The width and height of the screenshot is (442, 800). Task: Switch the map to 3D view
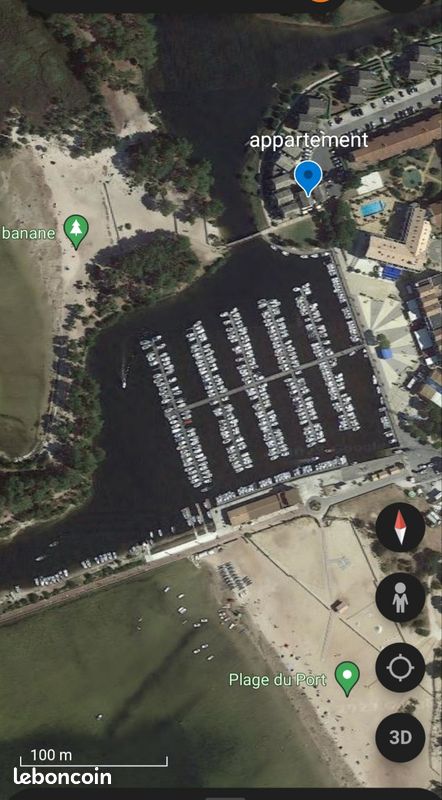tap(400, 737)
